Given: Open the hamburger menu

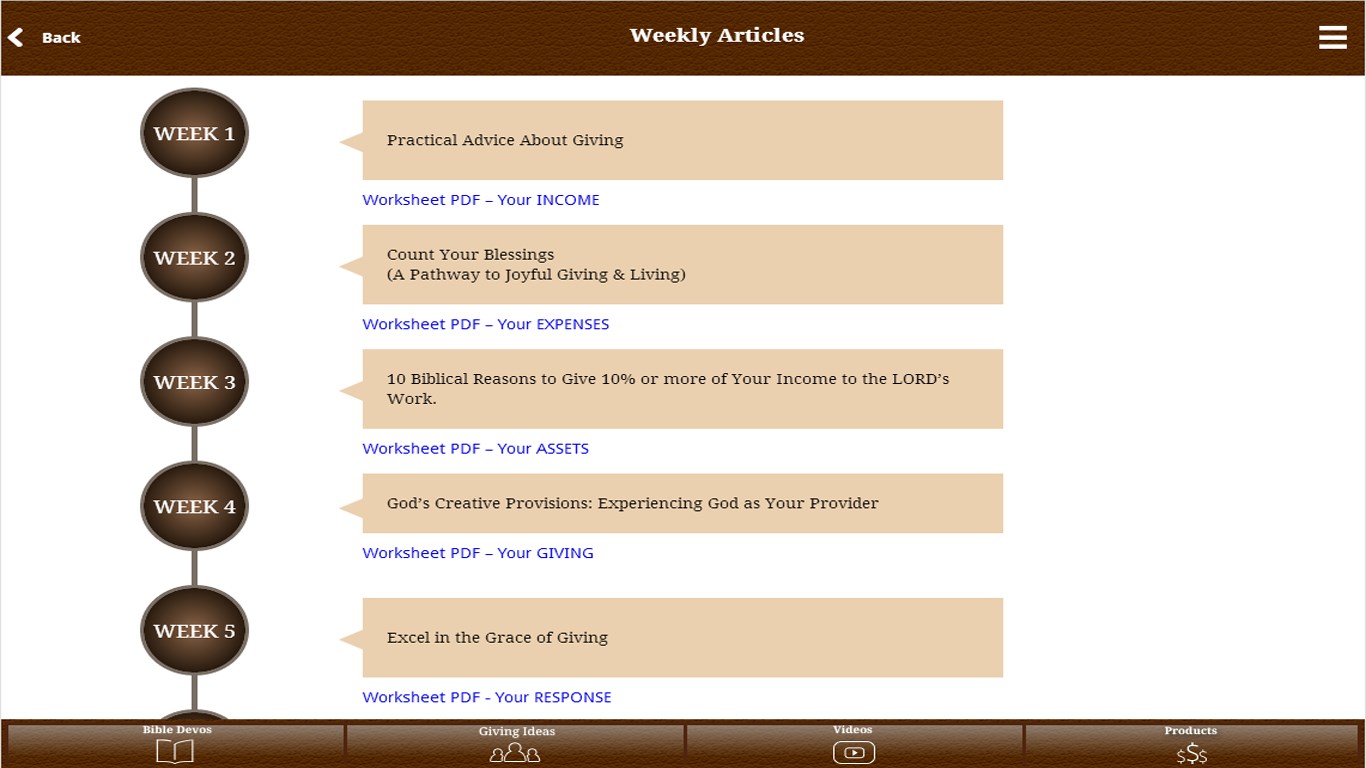Looking at the screenshot, I should pyautogui.click(x=1332, y=37).
